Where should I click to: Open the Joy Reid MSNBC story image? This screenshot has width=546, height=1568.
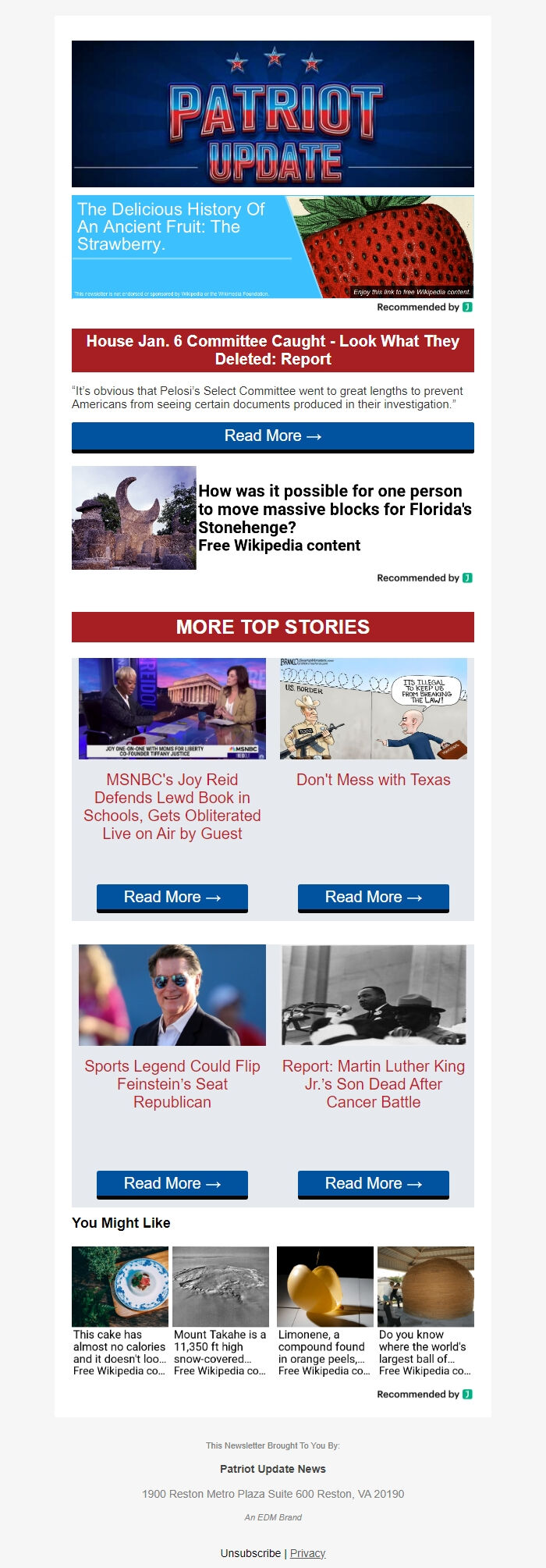coord(172,709)
